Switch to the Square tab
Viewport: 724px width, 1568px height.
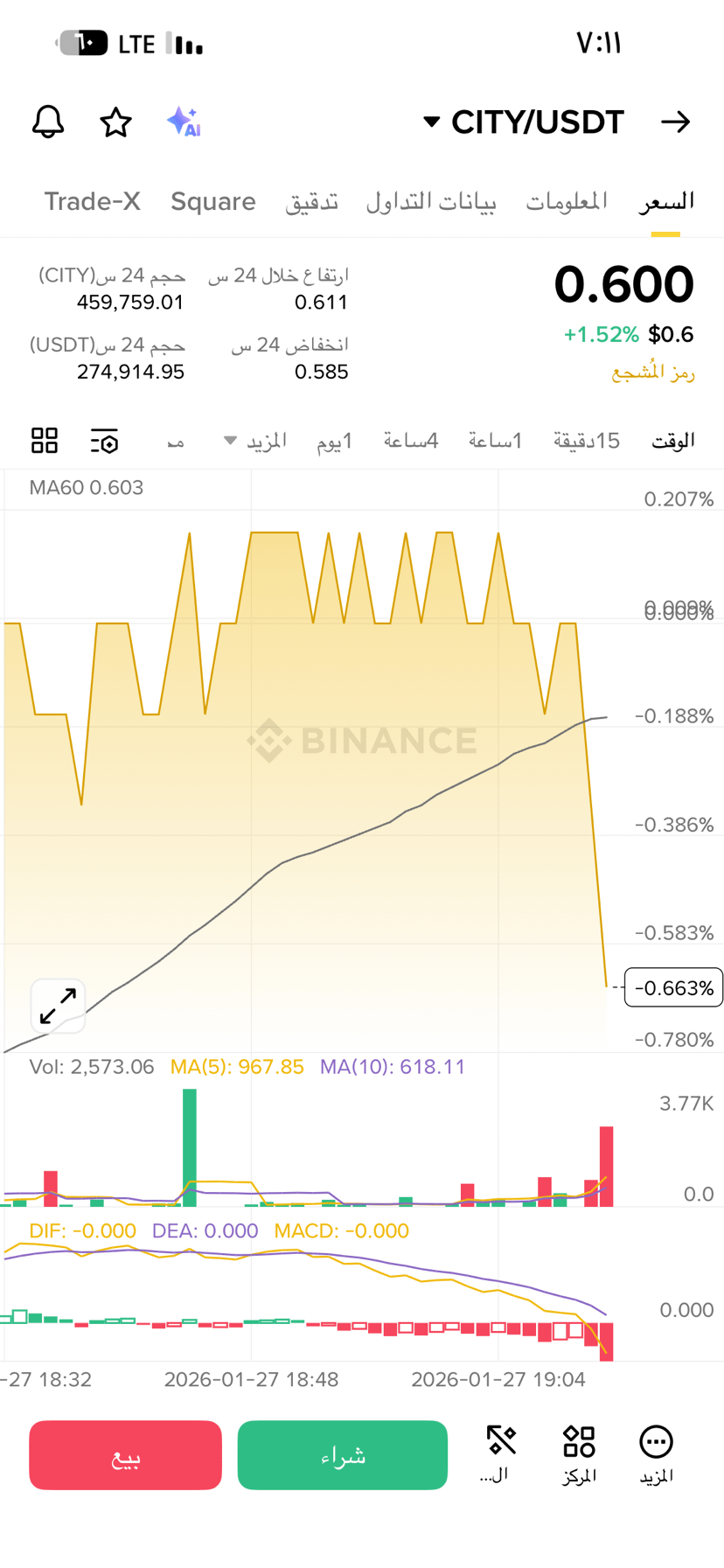coord(213,202)
